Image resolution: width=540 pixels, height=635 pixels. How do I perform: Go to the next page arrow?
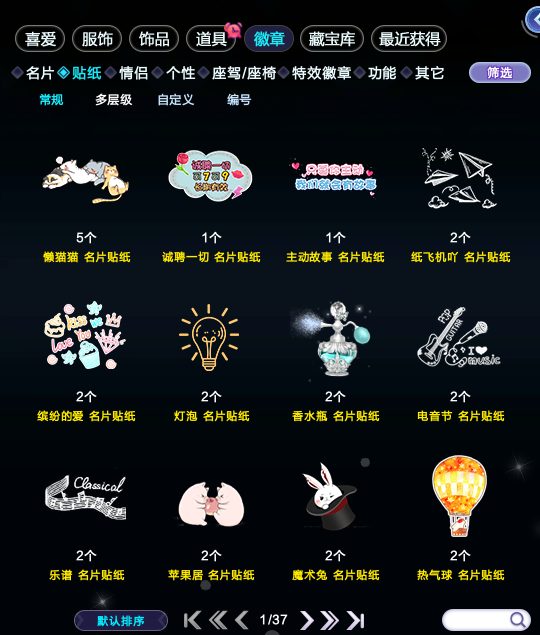coord(307,620)
